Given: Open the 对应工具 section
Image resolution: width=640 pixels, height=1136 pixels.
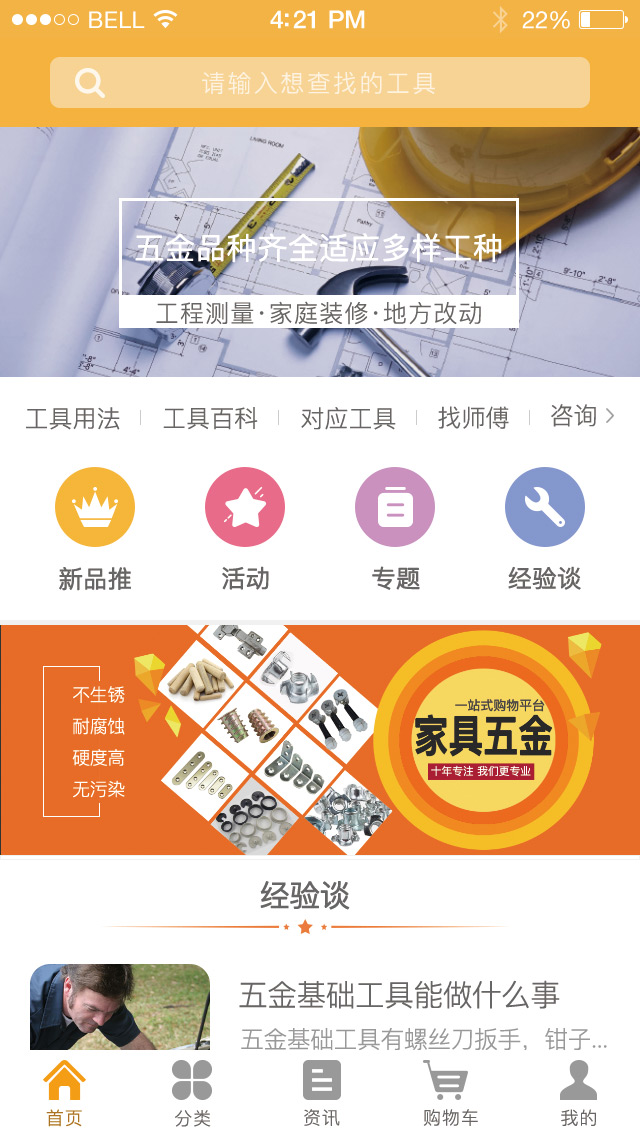Looking at the screenshot, I should pyautogui.click(x=348, y=418).
